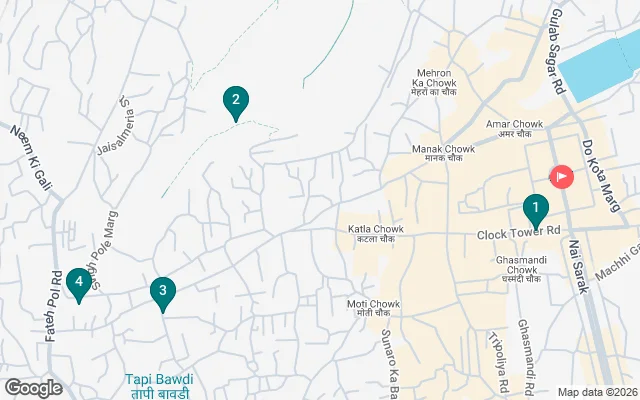Tap map pin number 2

[236, 100]
